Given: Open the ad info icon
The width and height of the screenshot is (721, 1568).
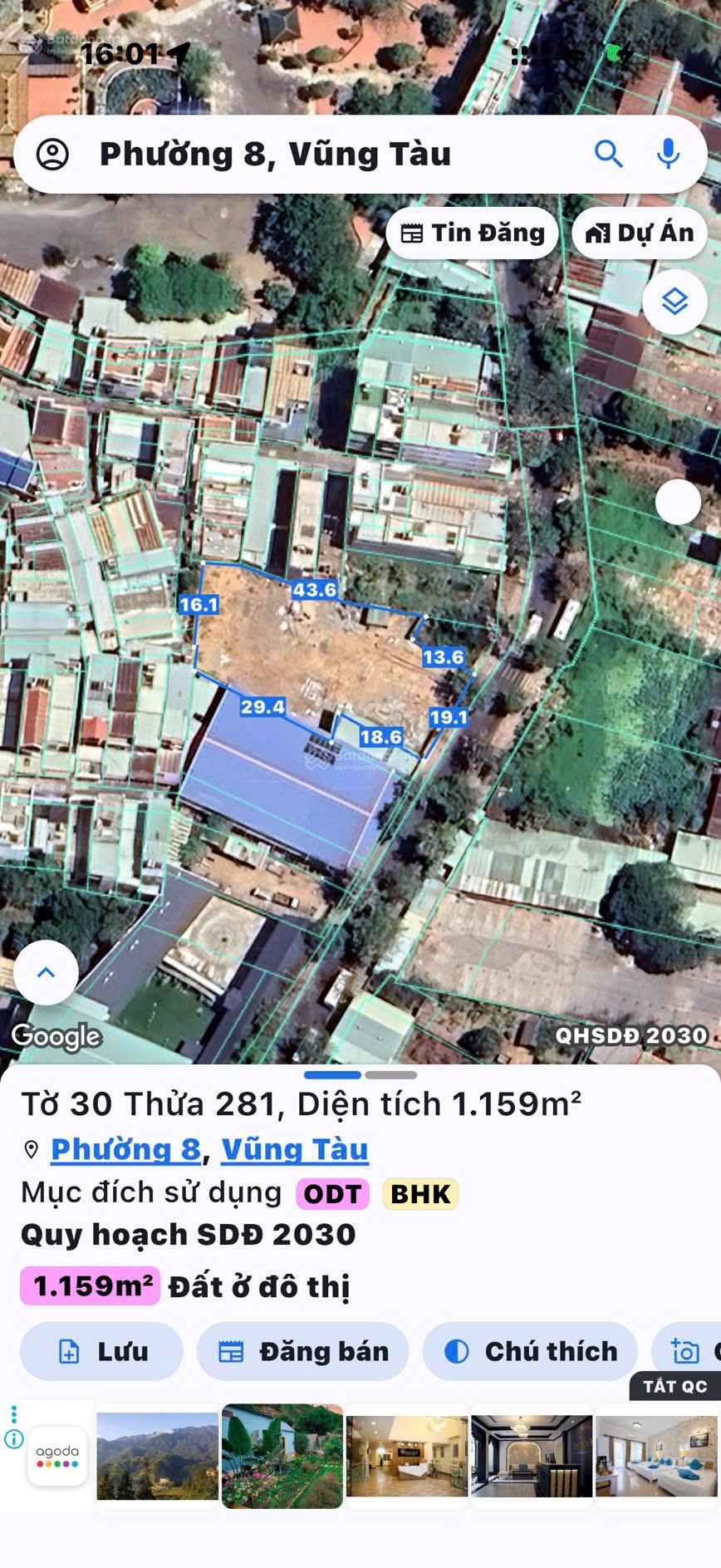Looking at the screenshot, I should [14, 1438].
